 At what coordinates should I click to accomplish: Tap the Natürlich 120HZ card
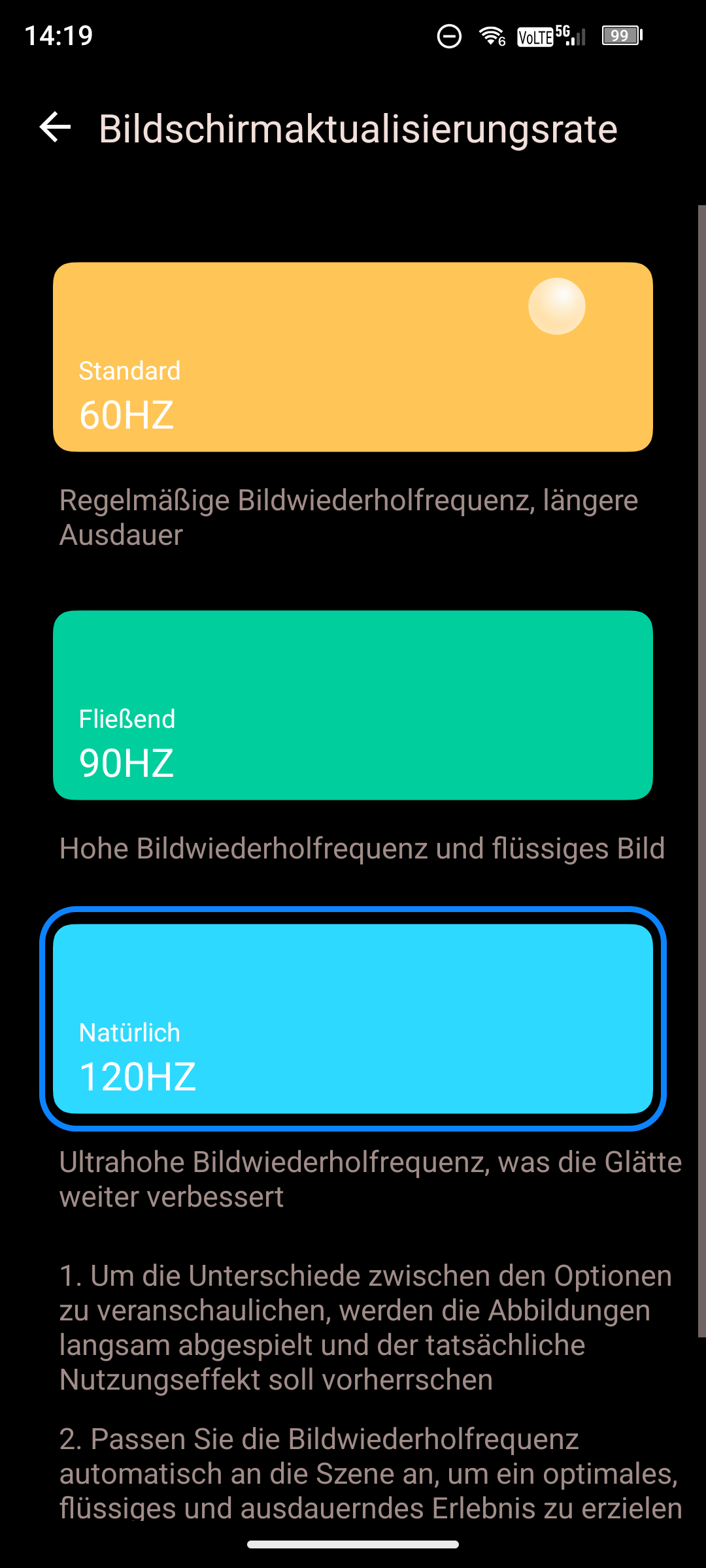point(353,1019)
